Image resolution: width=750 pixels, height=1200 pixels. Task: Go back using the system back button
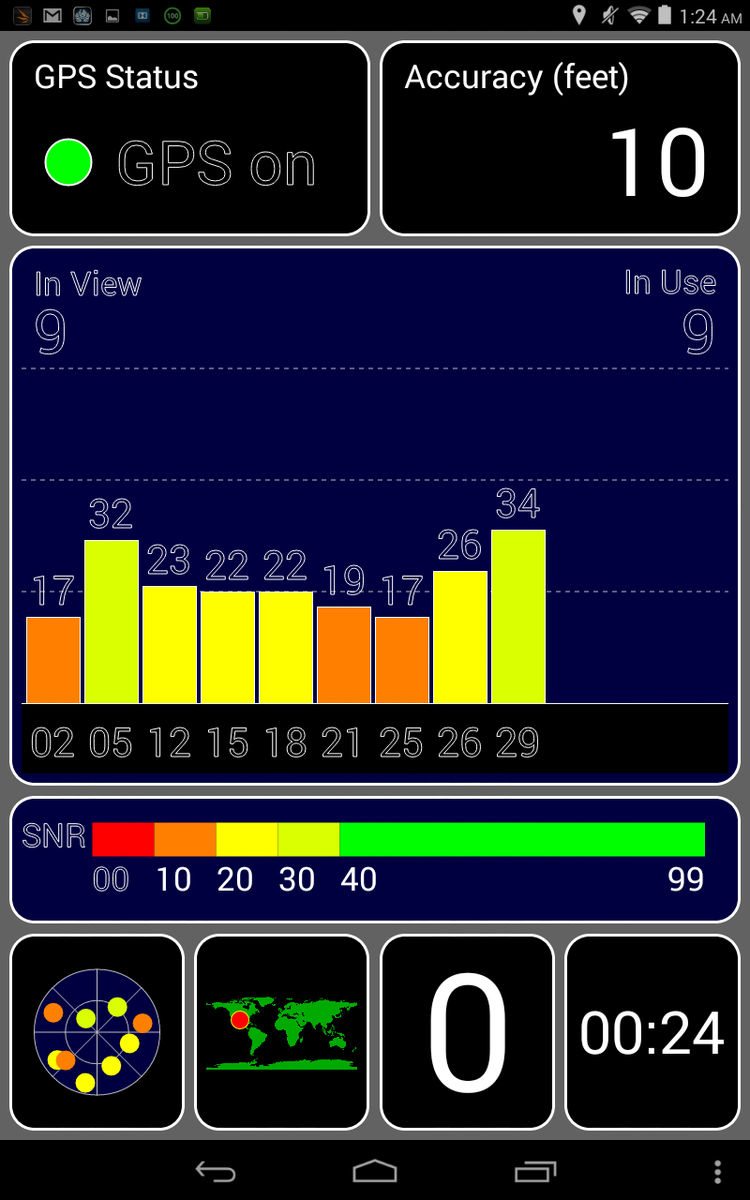tap(215, 1171)
